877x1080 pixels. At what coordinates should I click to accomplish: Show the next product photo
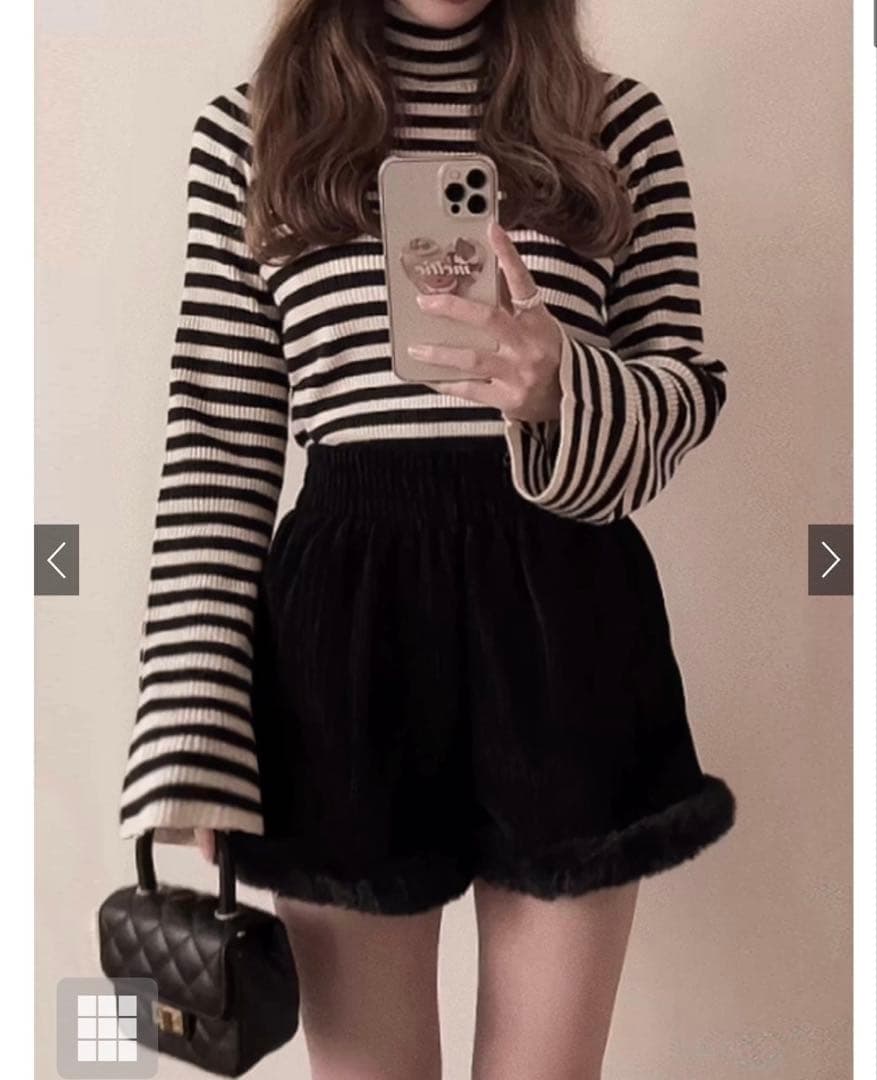click(830, 560)
